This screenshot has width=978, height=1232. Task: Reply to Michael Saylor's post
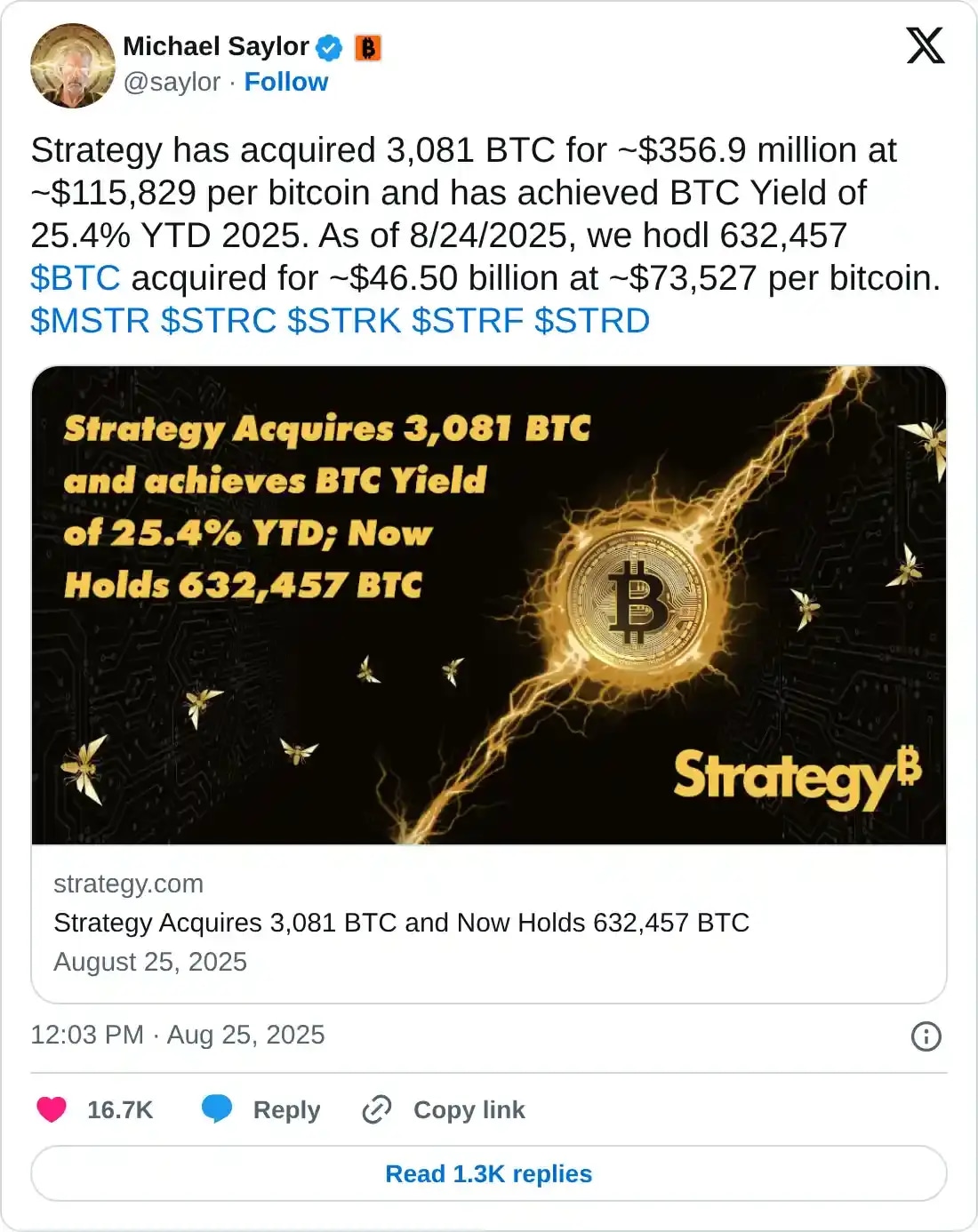(261, 1109)
